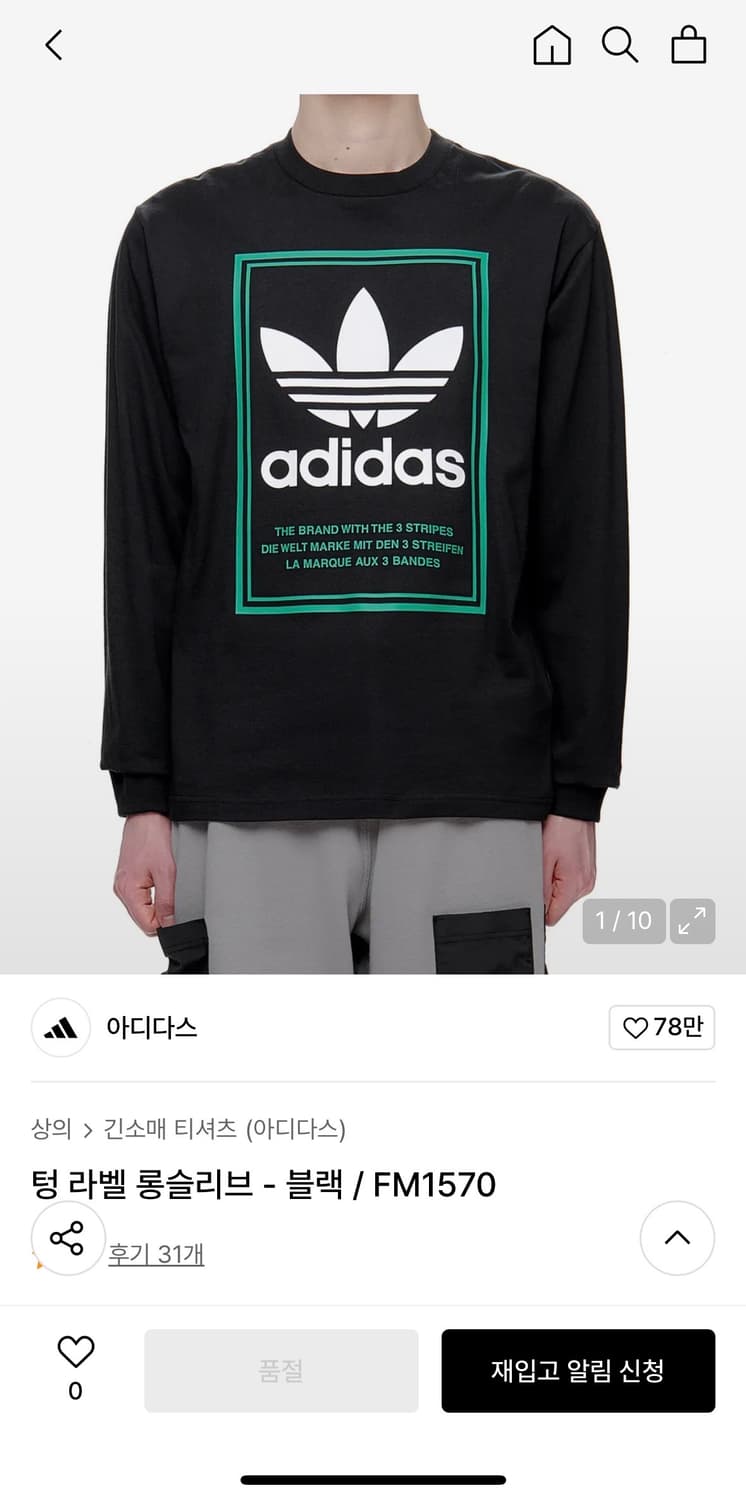
Task: Tap the 재입고 알림 신청 button
Action: click(578, 1370)
